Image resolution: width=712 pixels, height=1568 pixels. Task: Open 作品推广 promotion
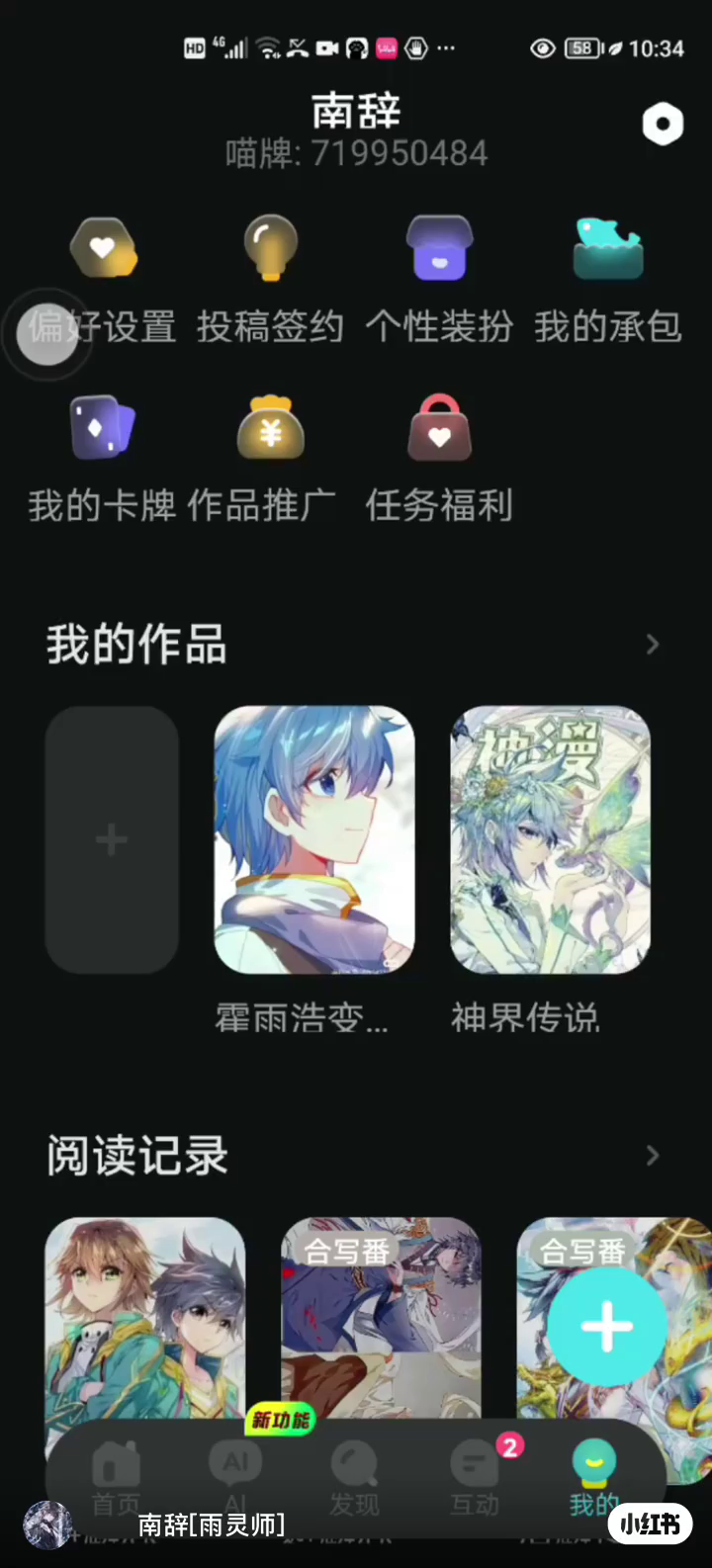[270, 459]
